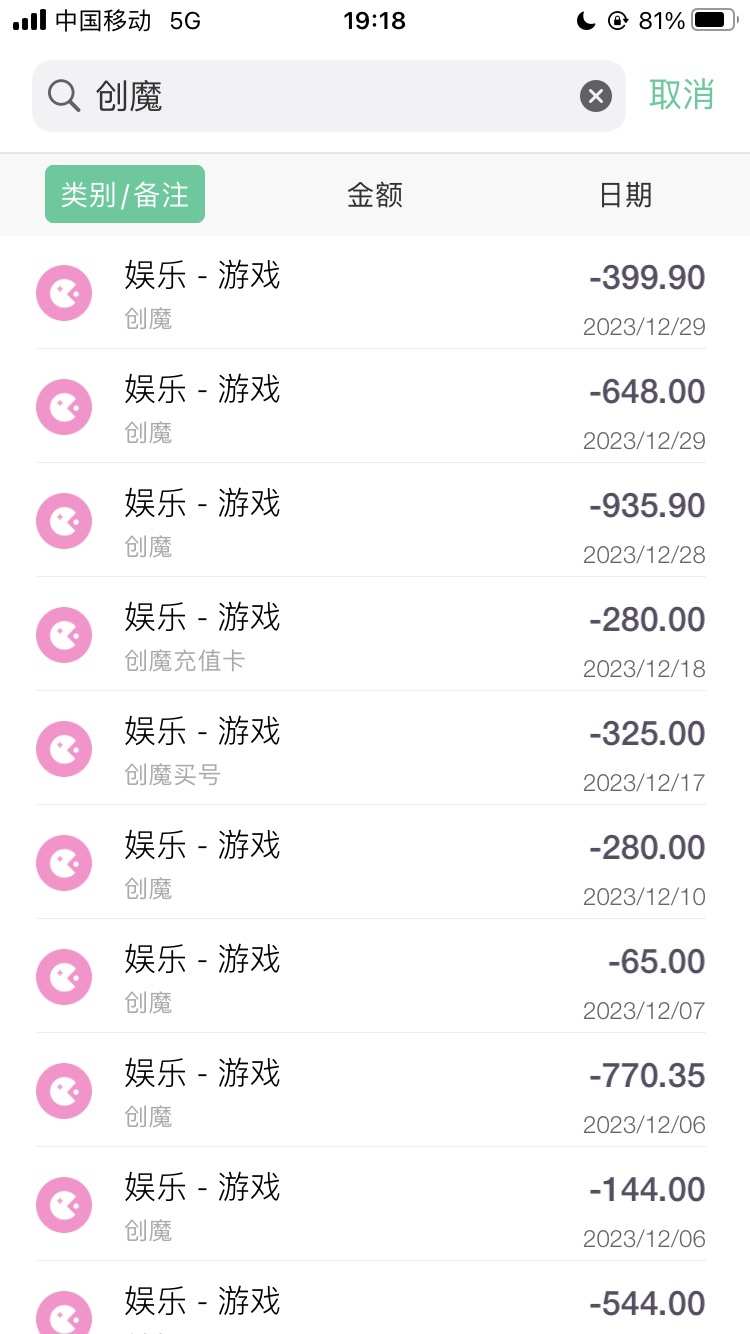750x1334 pixels.
Task: Clear the search text with the X icon
Action: coord(596,96)
